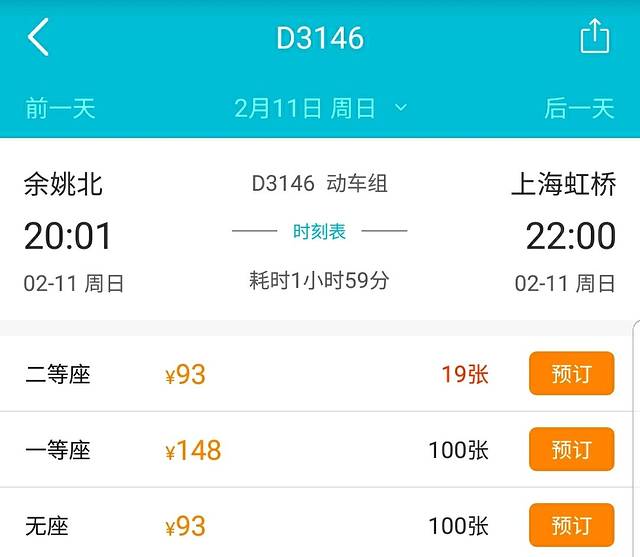This screenshot has width=640, height=557.
Task: Book a 二等座 ticket for ¥93
Action: tap(571, 374)
